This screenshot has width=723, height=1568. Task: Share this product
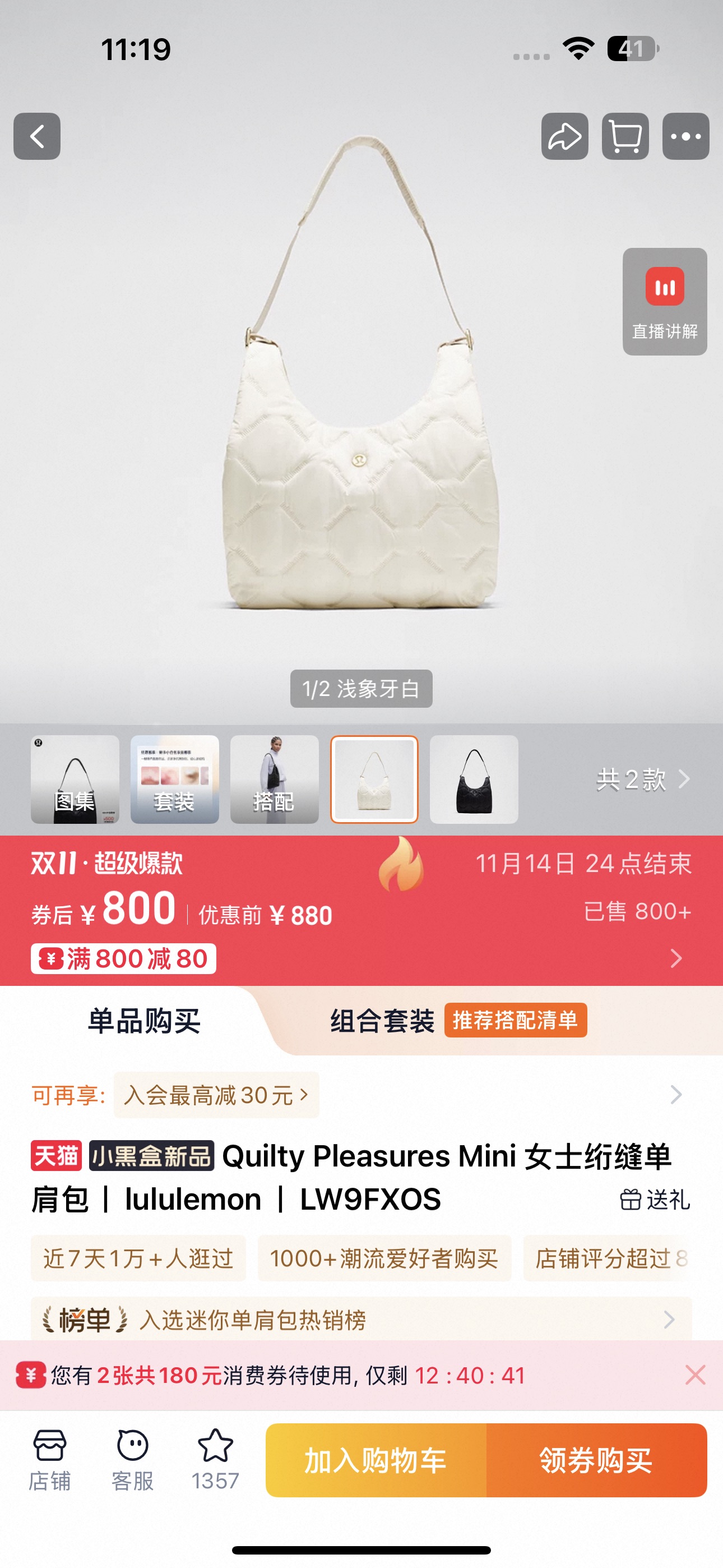click(x=564, y=136)
